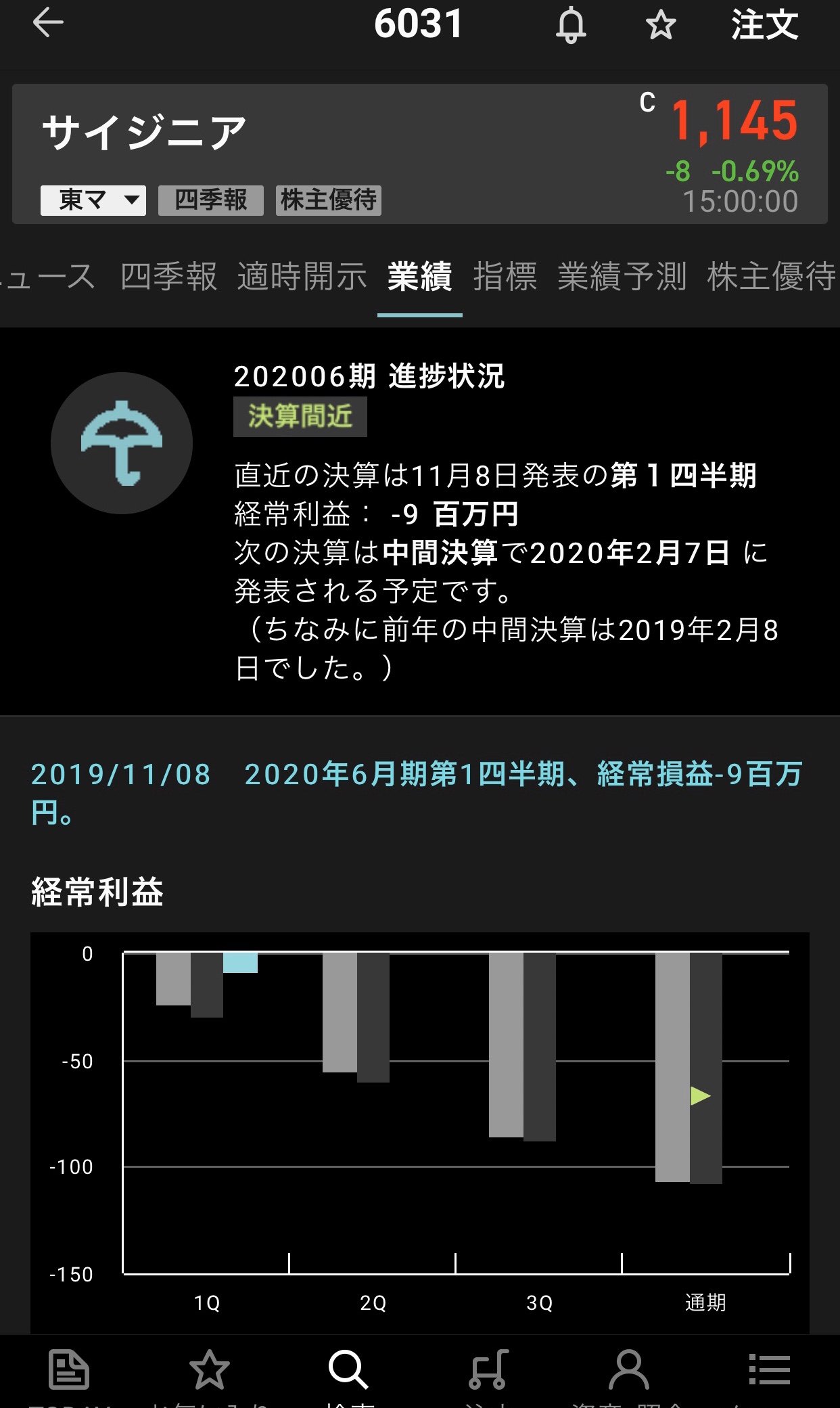Image resolution: width=840 pixels, height=1408 pixels.
Task: Open the 株主優待 badge button
Action: point(328,200)
